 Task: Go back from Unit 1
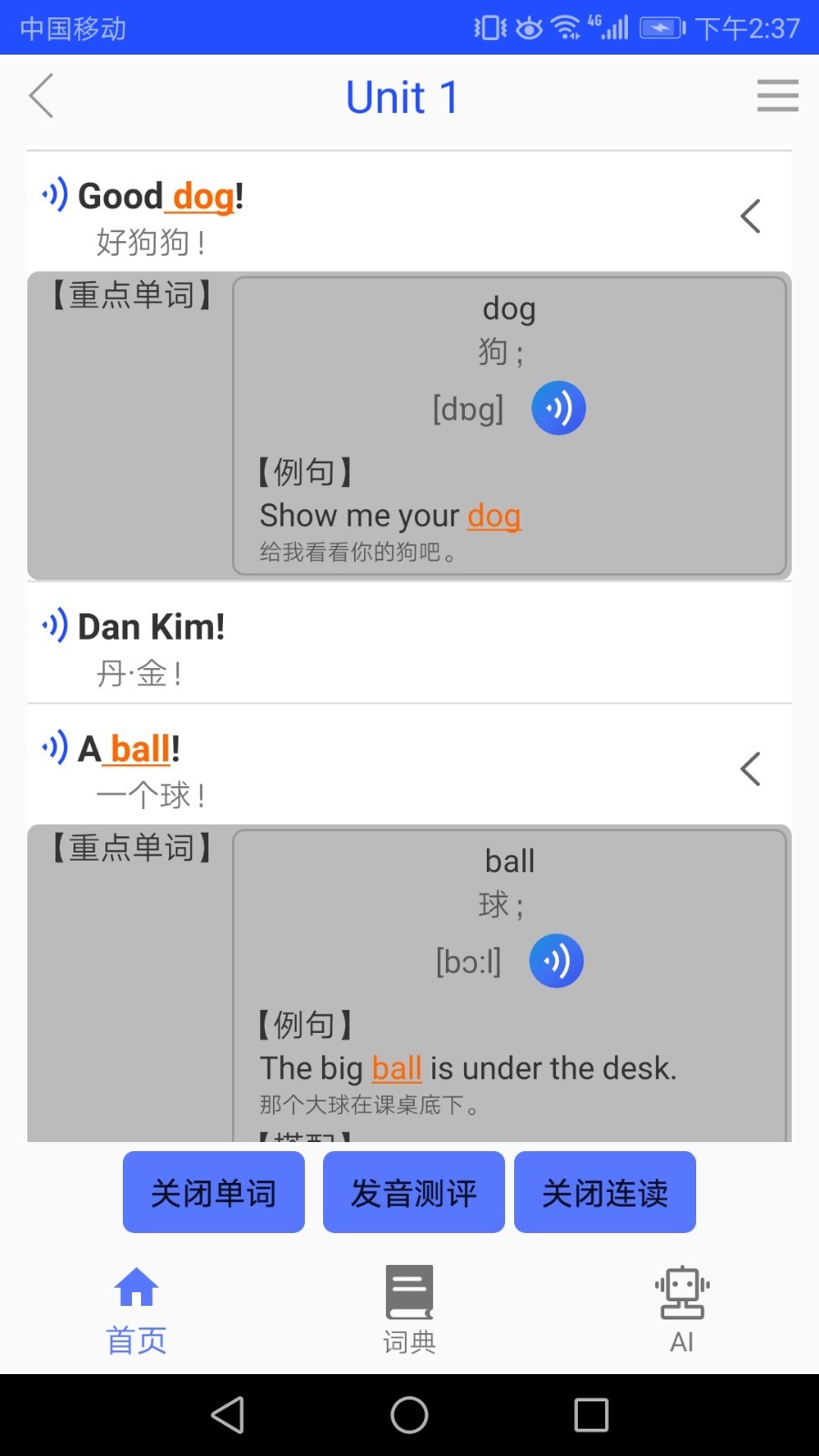point(42,96)
